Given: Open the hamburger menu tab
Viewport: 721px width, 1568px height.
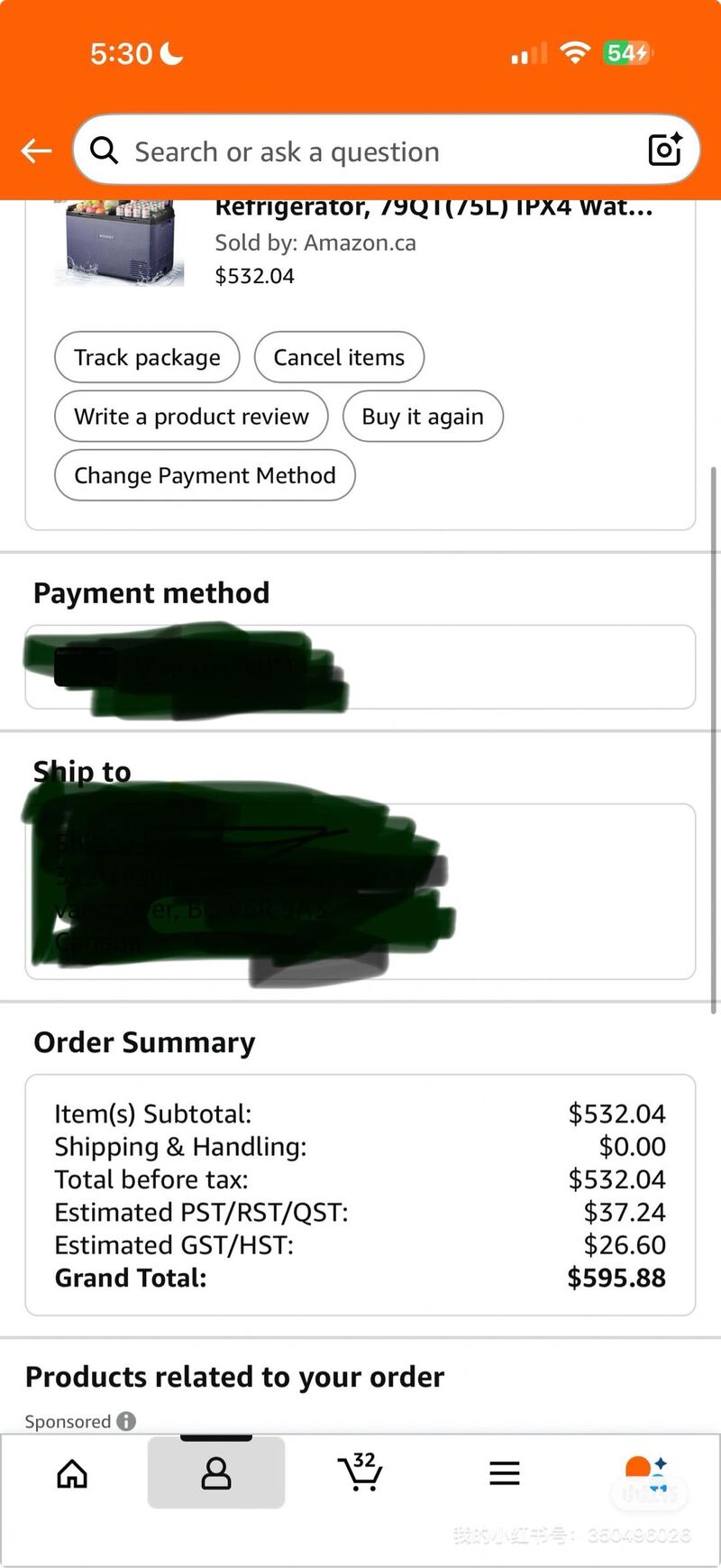Looking at the screenshot, I should click(505, 1473).
